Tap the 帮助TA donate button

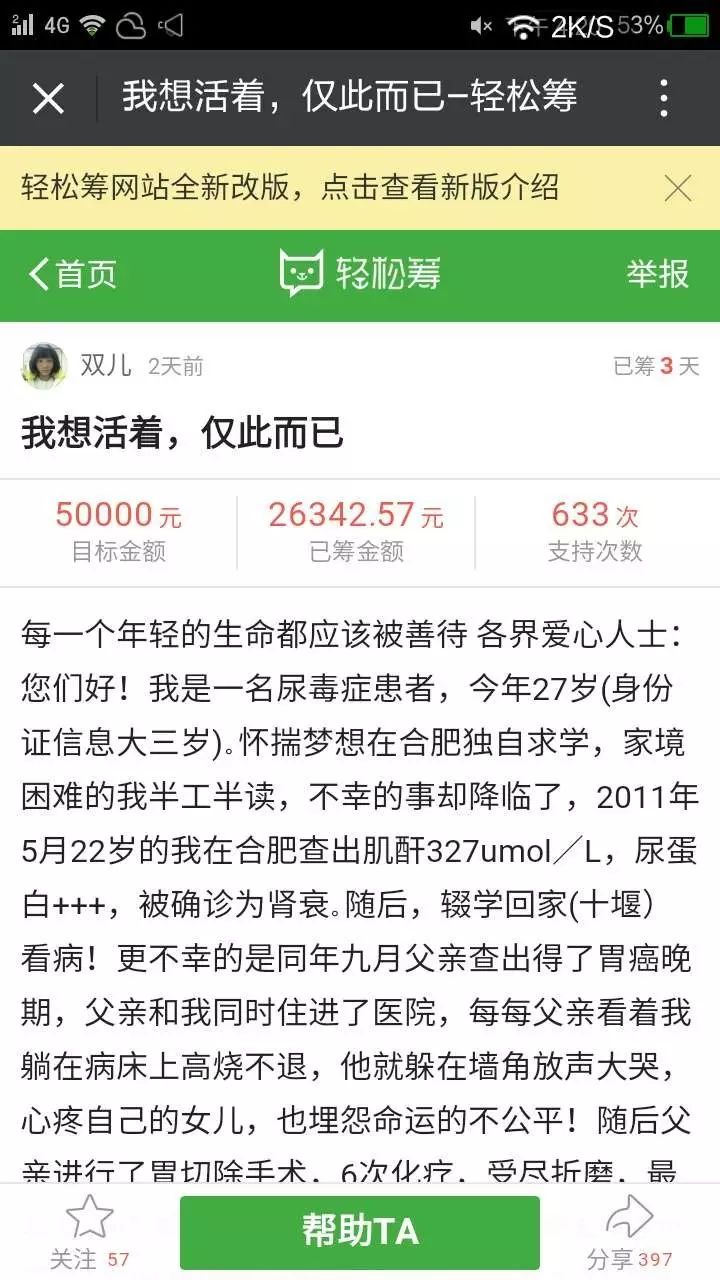[360, 1232]
